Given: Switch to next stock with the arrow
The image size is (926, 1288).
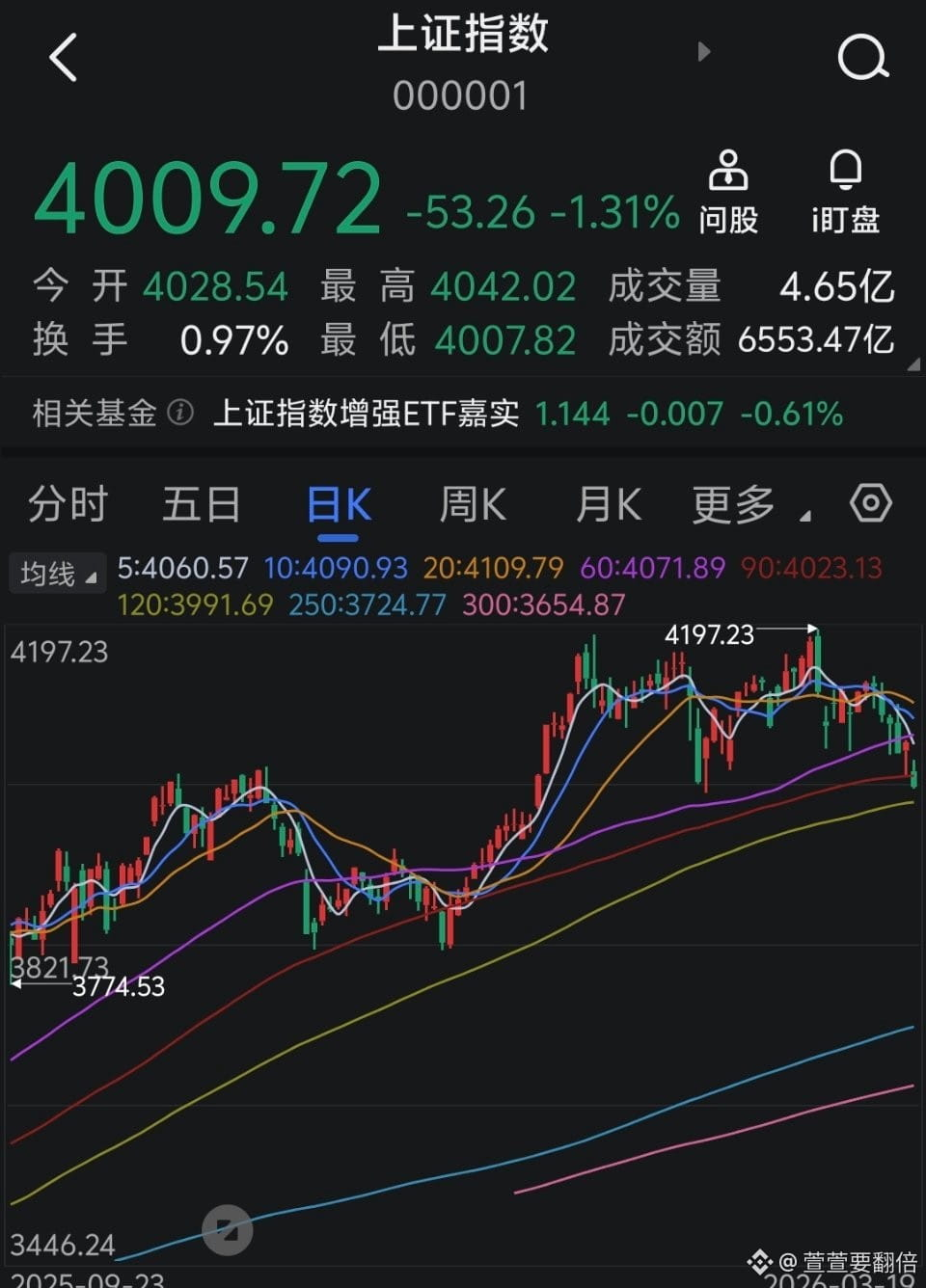Looking at the screenshot, I should (x=704, y=51).
